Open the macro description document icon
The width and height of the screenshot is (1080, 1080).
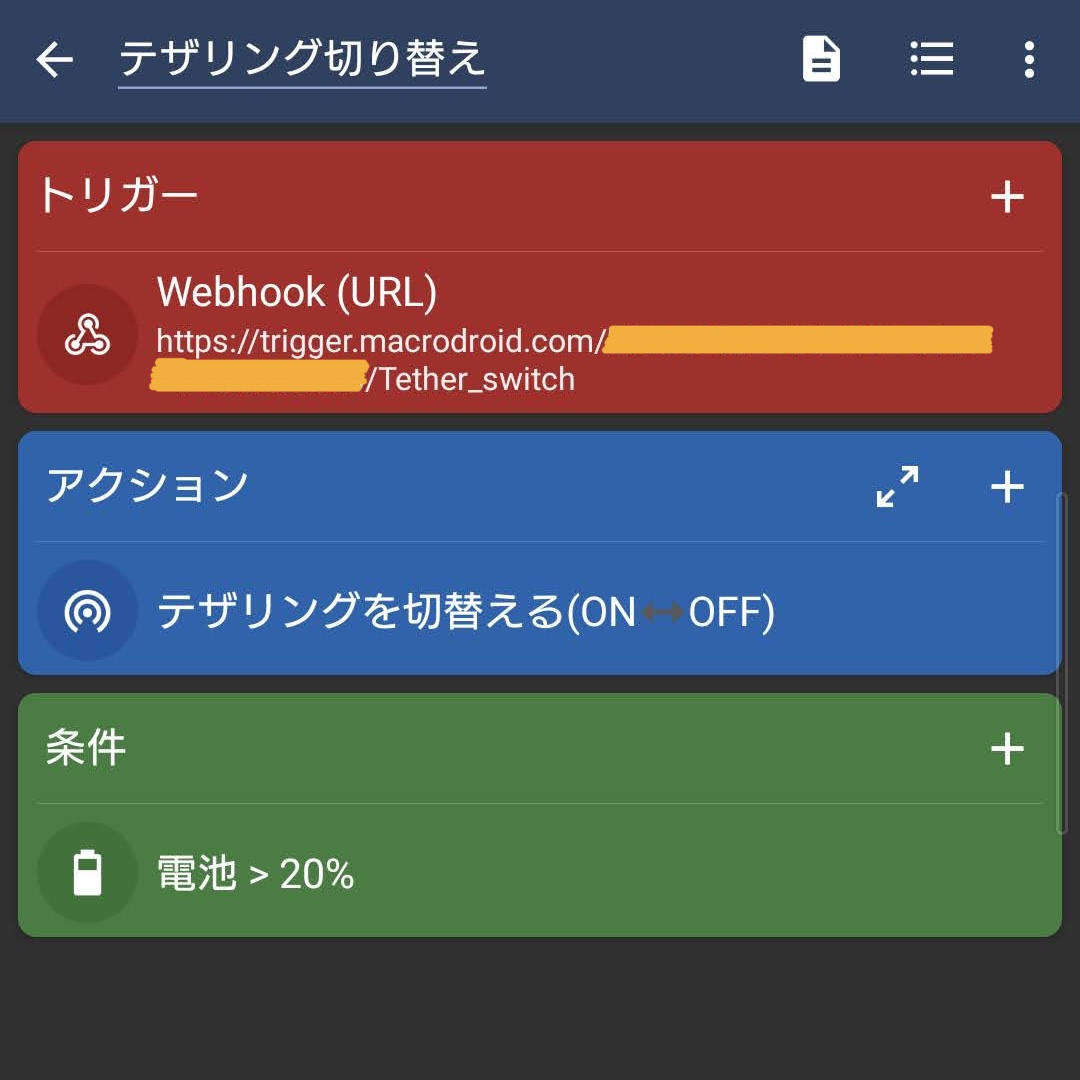click(x=821, y=60)
